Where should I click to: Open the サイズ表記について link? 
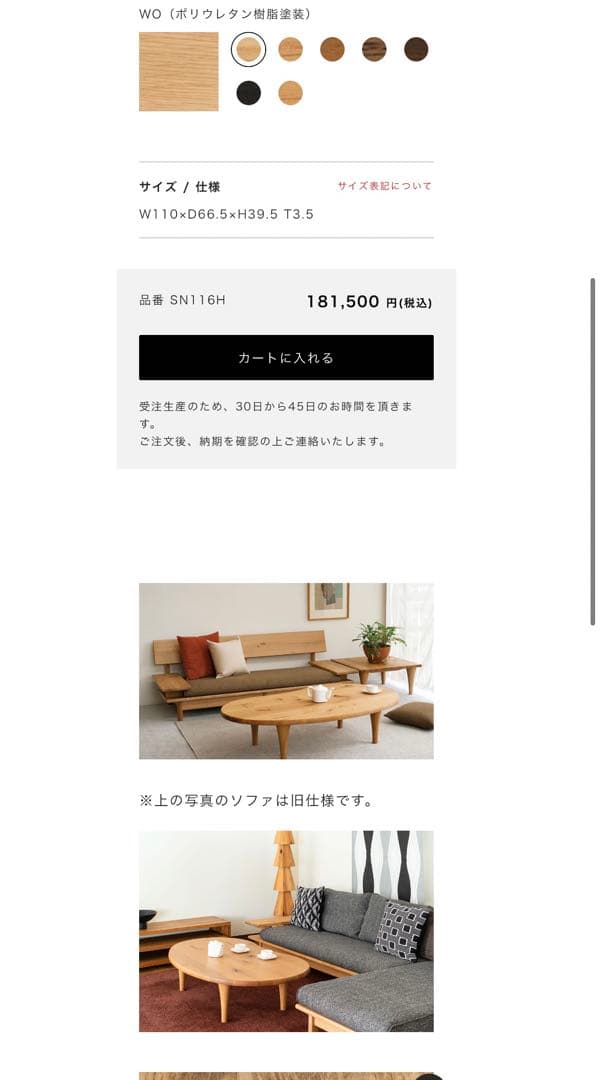tap(384, 186)
